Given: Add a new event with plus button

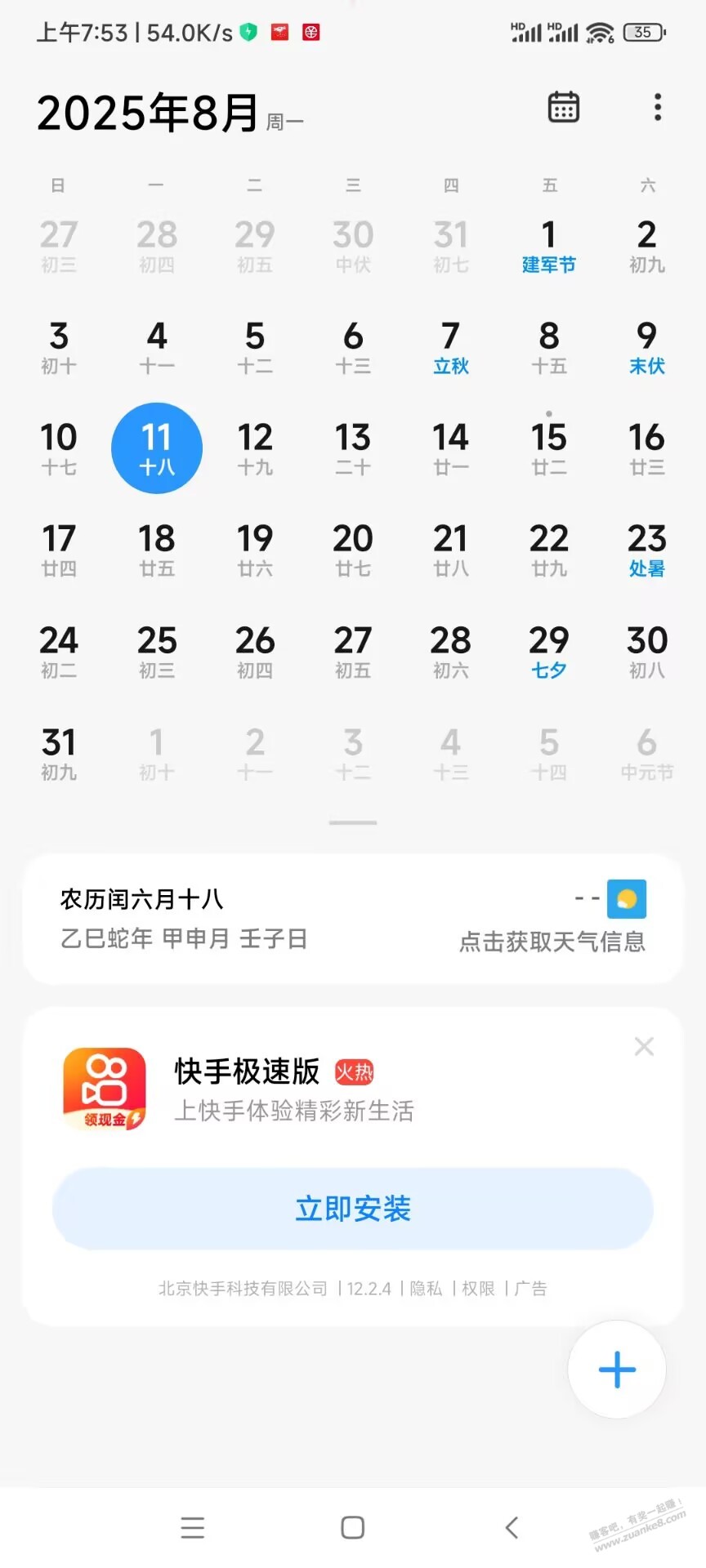Looking at the screenshot, I should 617,1370.
